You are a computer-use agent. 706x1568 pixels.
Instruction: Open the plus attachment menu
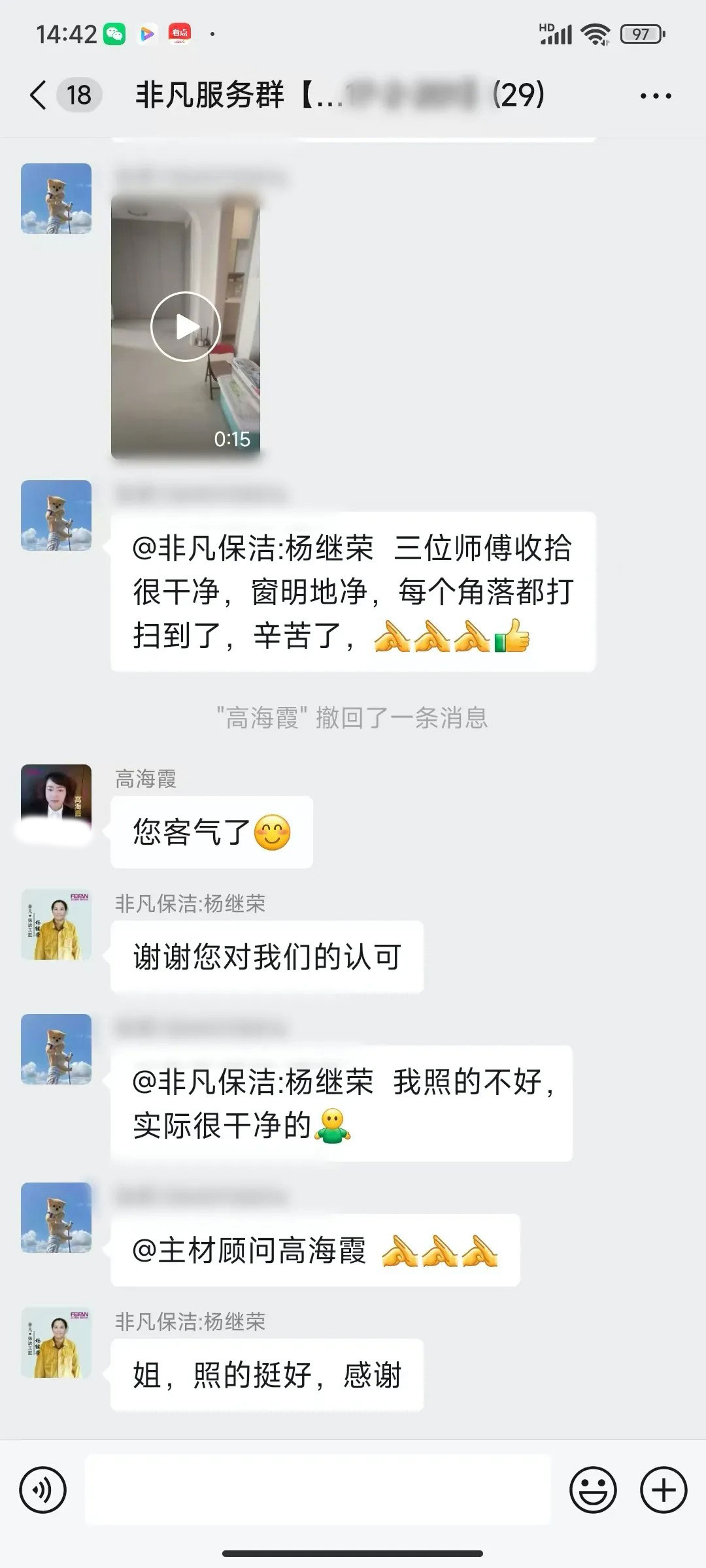tap(664, 1491)
